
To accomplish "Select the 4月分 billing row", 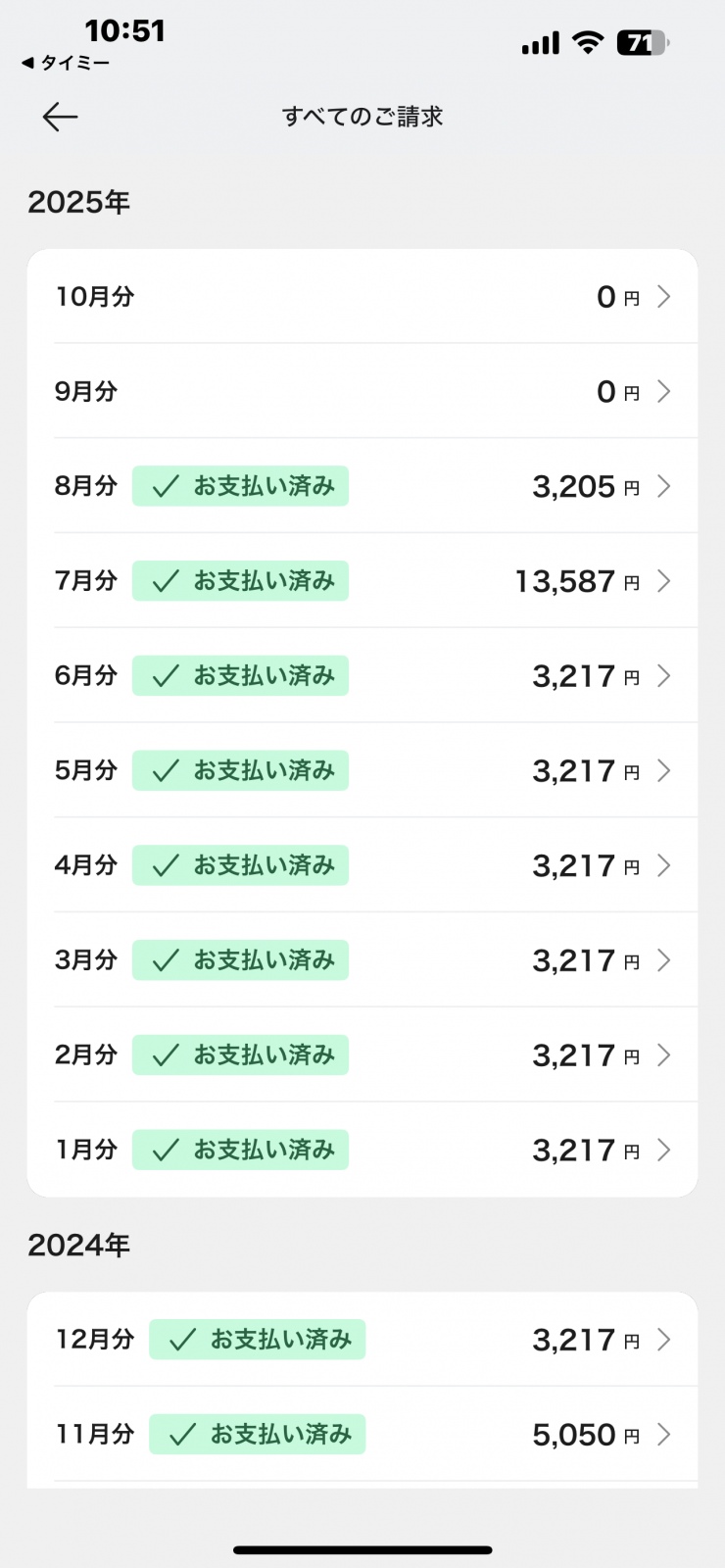I will [x=362, y=865].
